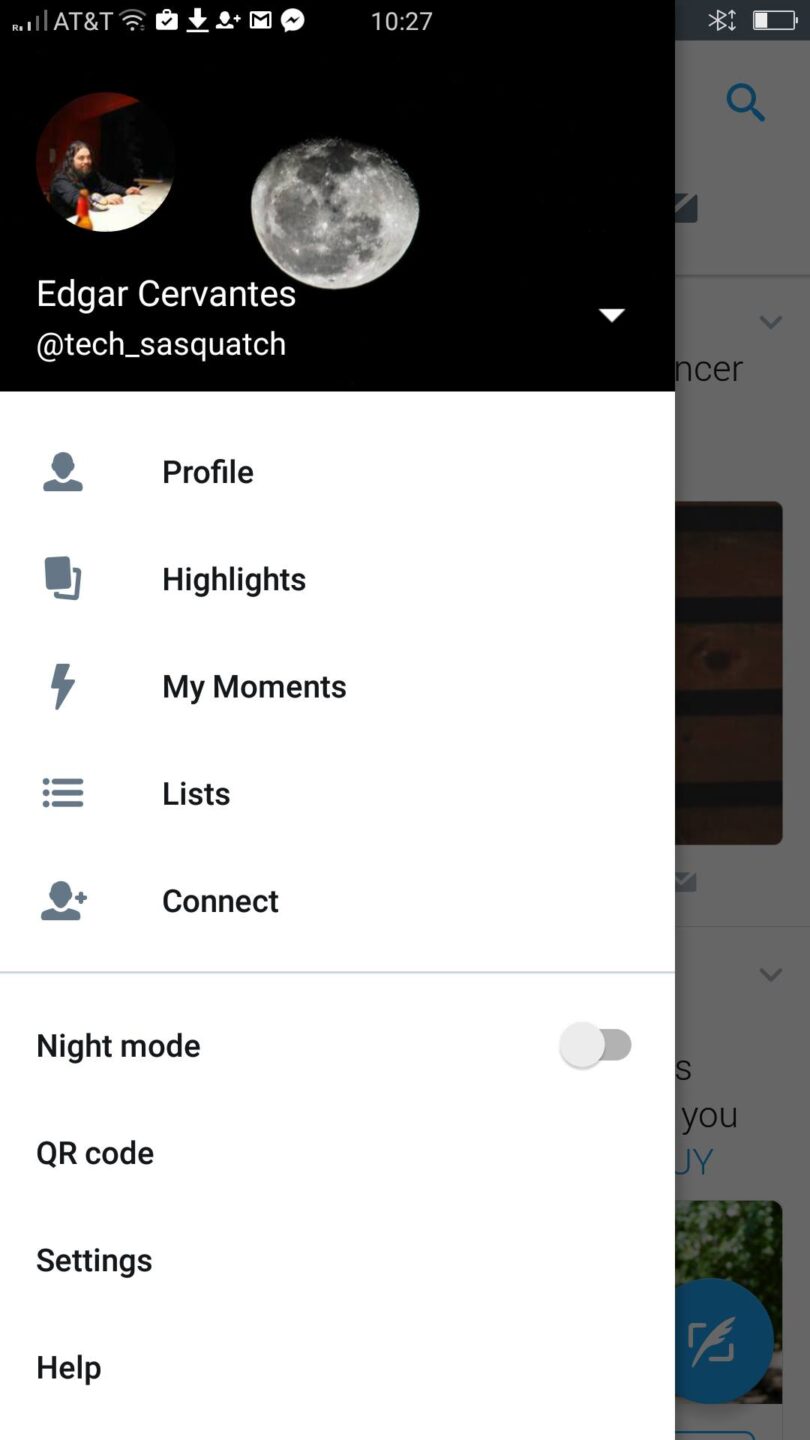
Task: Open the search magnifier icon
Action: (x=745, y=102)
